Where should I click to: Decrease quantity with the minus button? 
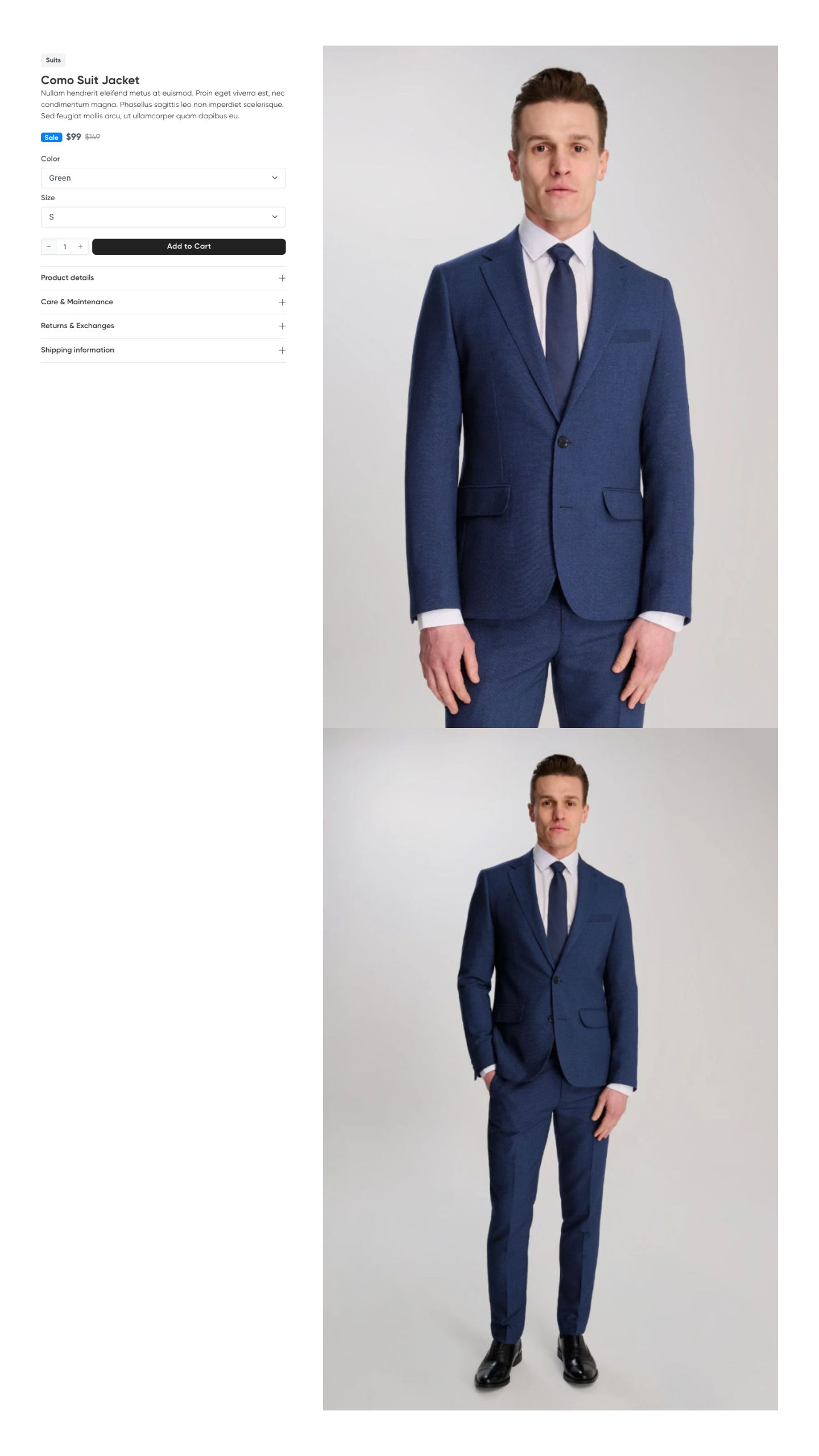click(49, 246)
